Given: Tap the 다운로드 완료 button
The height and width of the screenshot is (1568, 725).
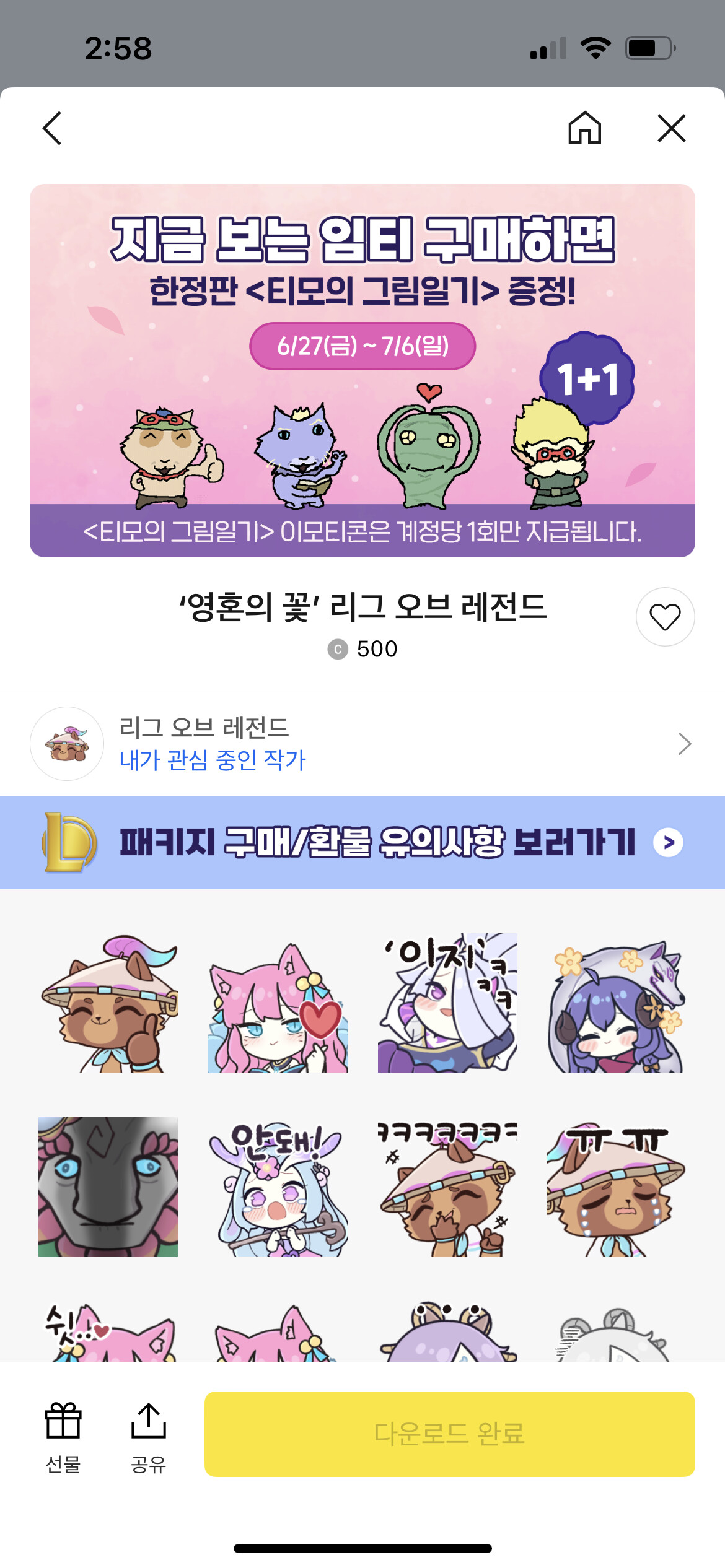Looking at the screenshot, I should coord(449,1434).
